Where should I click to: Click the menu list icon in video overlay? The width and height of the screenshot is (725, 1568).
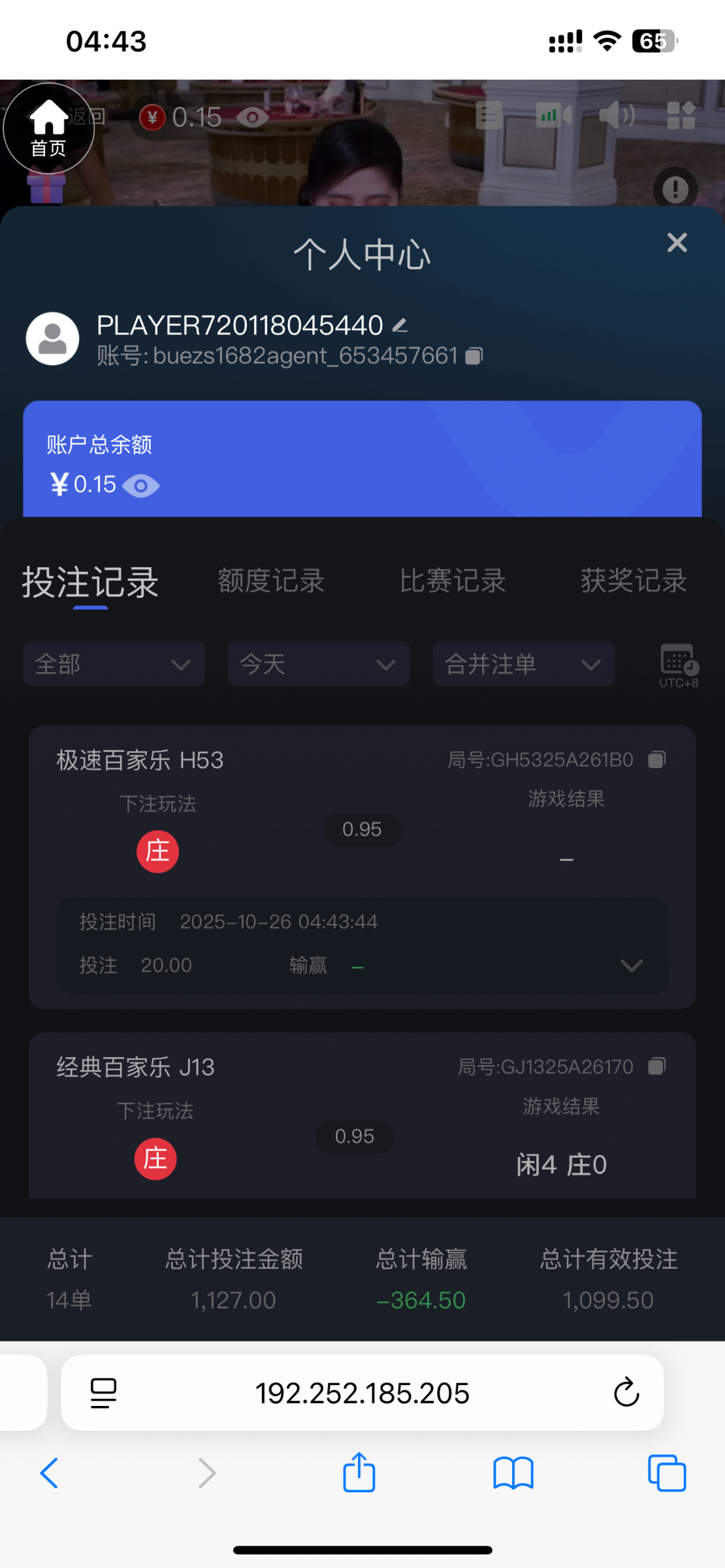[x=489, y=116]
